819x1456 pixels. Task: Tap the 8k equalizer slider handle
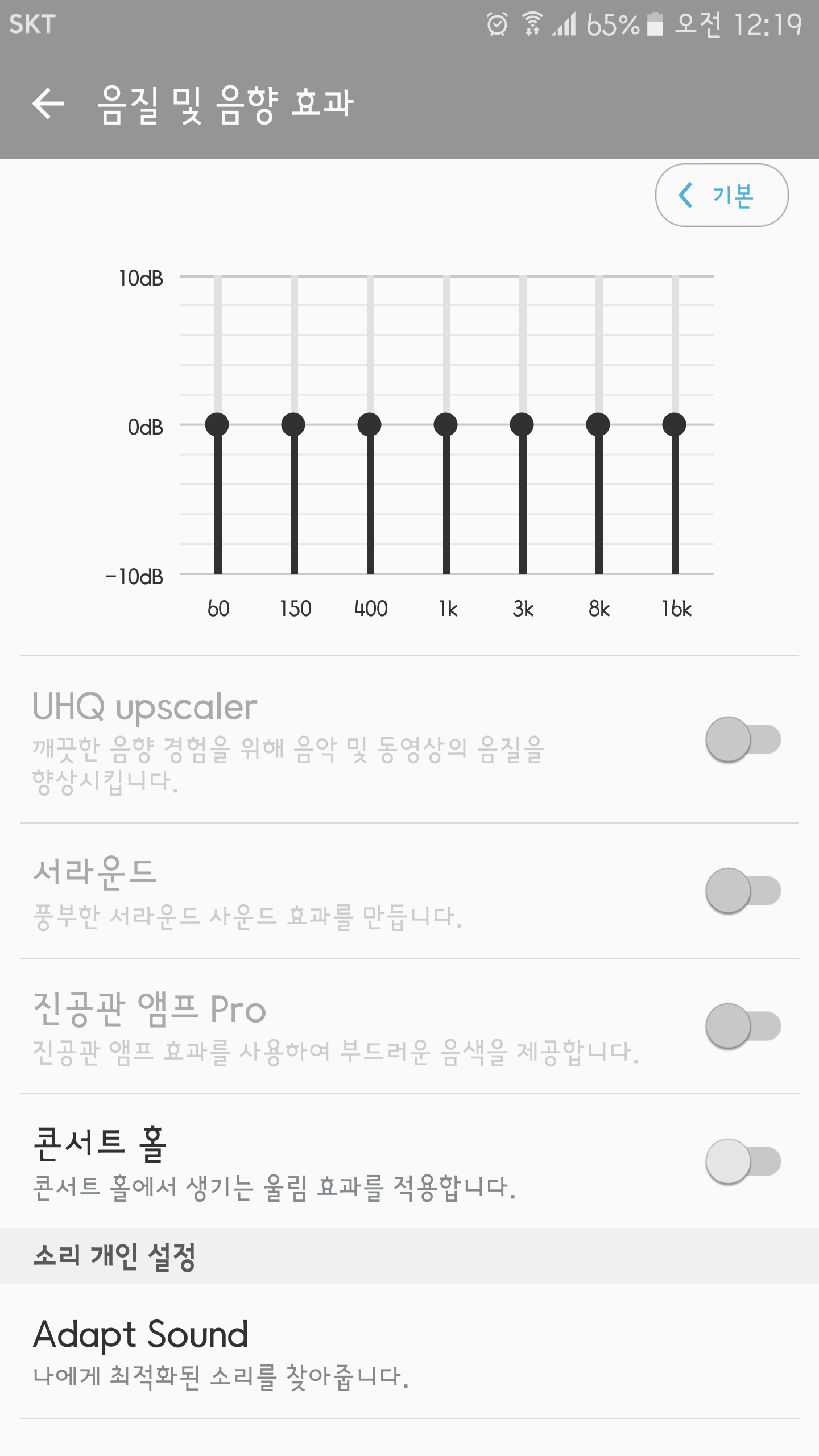coord(598,424)
